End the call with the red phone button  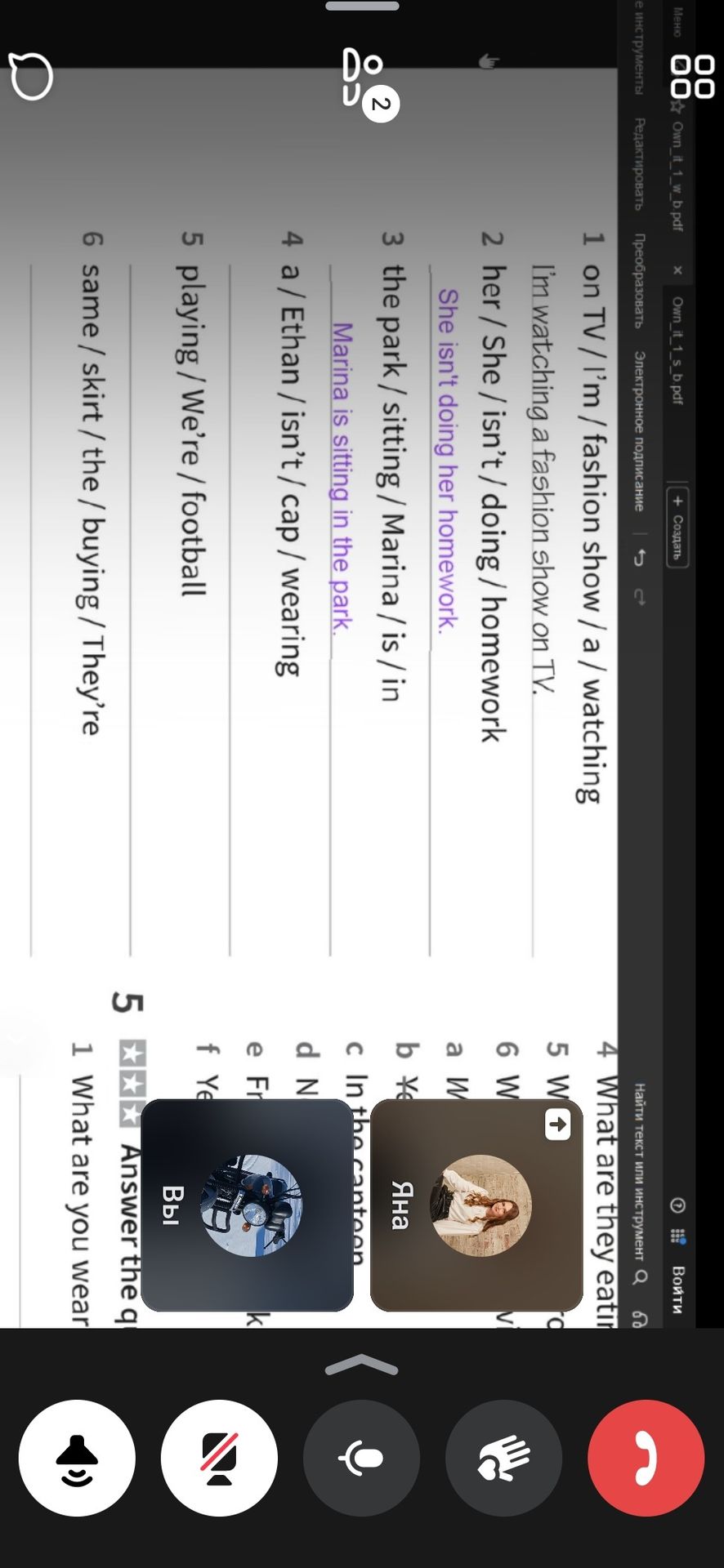pos(646,1458)
